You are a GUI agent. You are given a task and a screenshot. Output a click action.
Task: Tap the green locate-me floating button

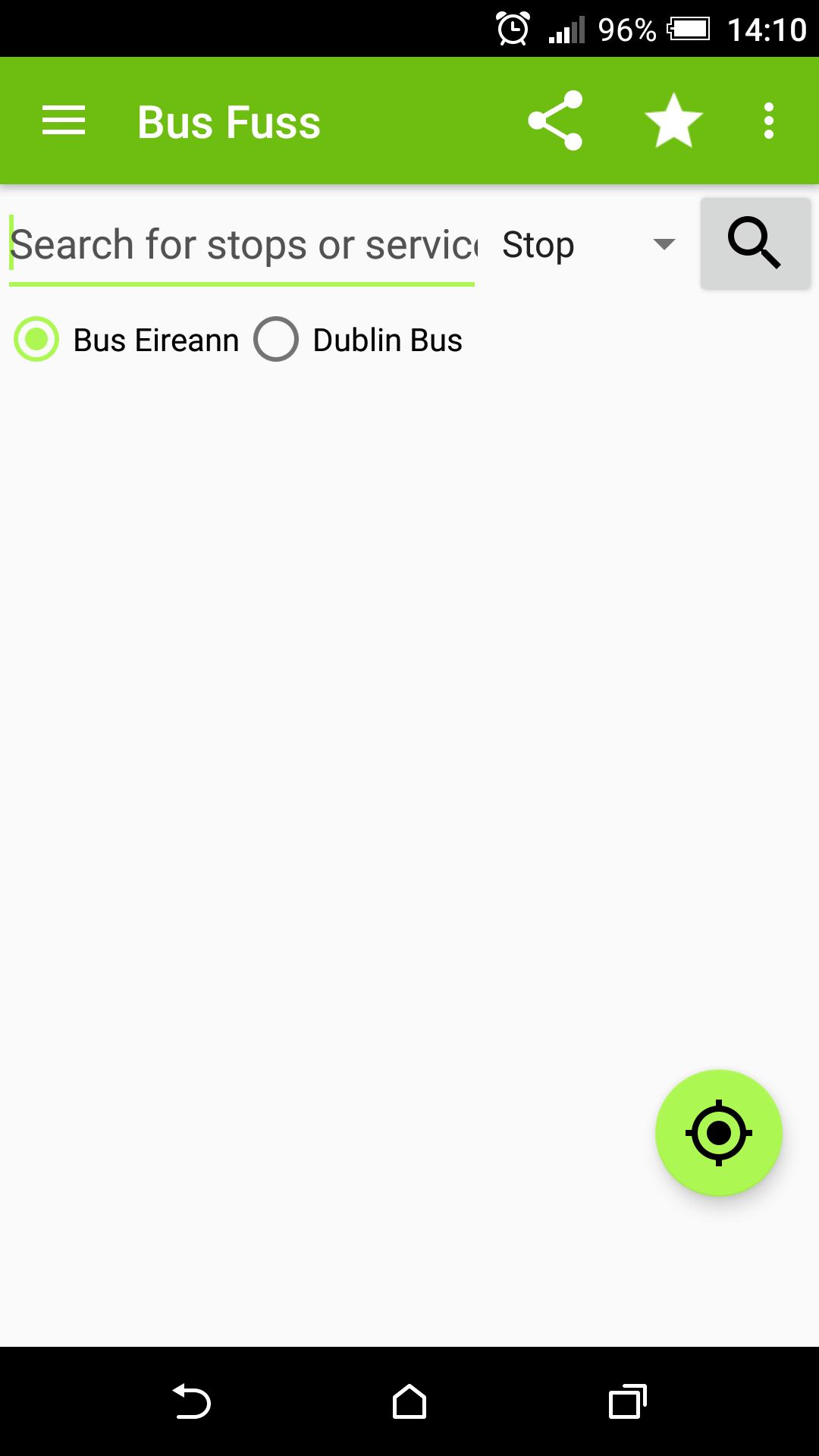(x=719, y=1132)
